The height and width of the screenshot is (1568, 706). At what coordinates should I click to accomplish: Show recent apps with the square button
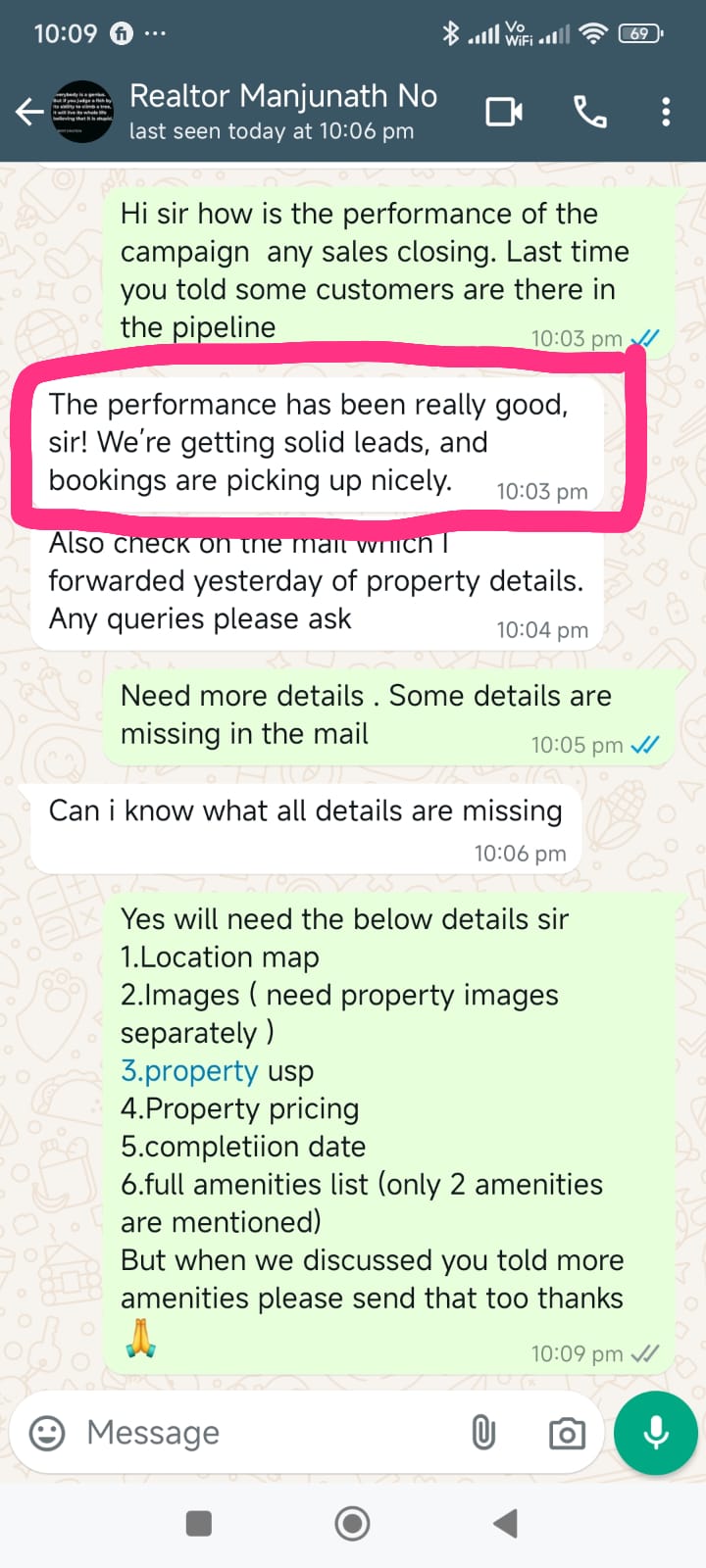(199, 1523)
